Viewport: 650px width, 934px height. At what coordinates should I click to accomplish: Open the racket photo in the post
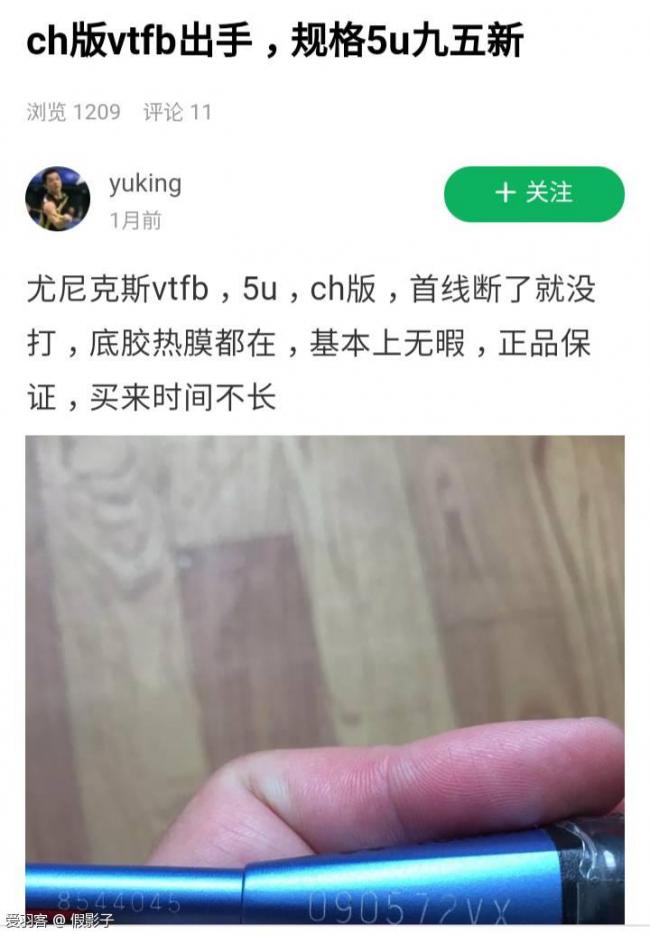325,680
